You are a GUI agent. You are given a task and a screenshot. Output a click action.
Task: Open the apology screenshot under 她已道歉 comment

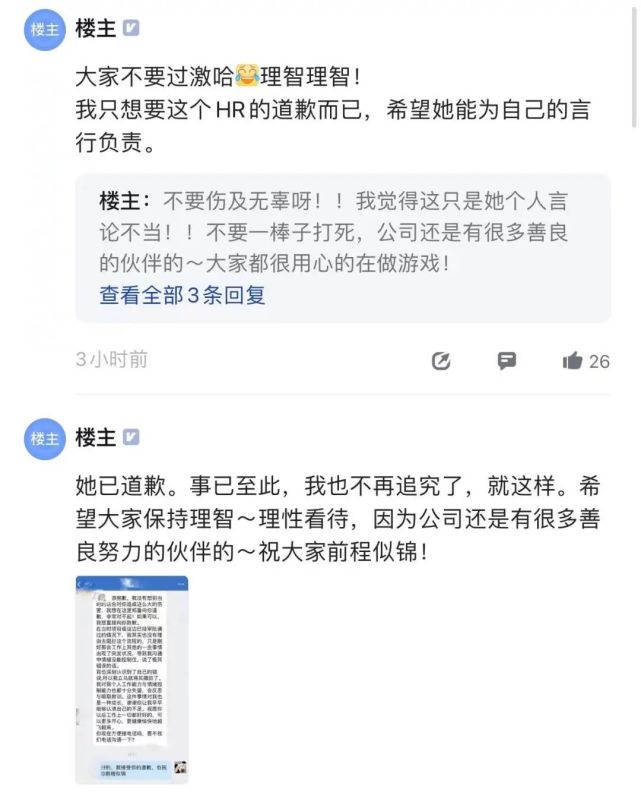(132, 679)
